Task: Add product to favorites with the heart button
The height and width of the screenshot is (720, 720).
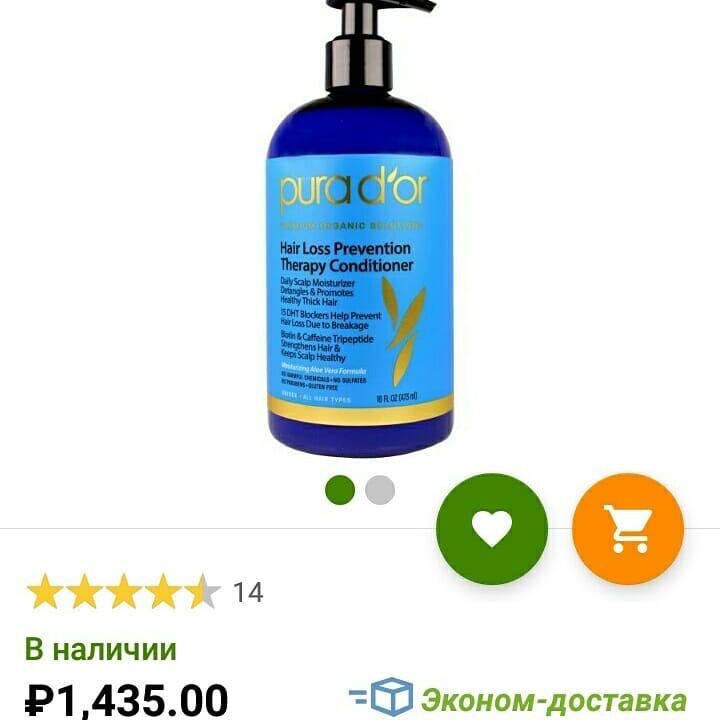Action: (x=492, y=527)
